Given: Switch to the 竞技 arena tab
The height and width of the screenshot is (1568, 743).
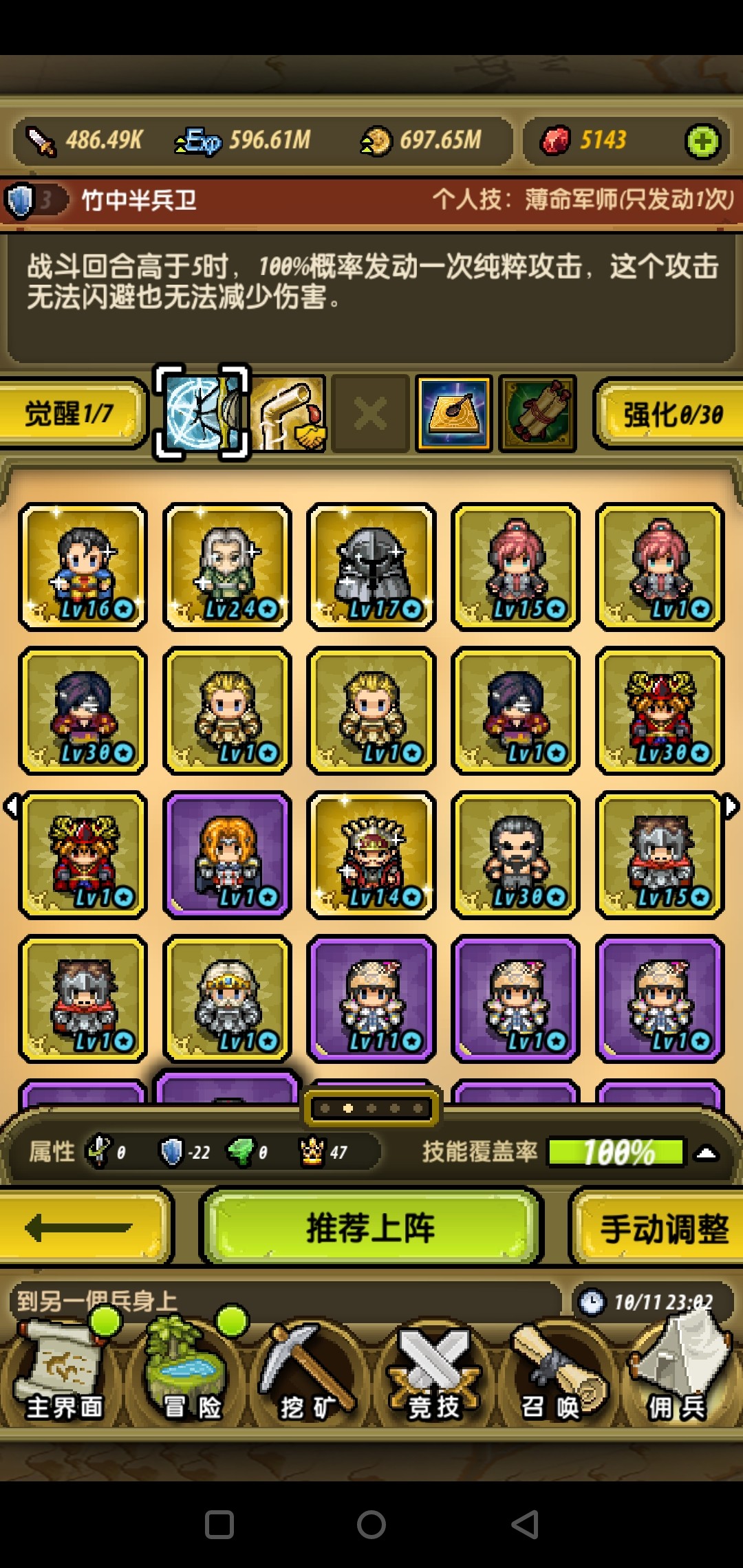Looking at the screenshot, I should pyautogui.click(x=433, y=1375).
